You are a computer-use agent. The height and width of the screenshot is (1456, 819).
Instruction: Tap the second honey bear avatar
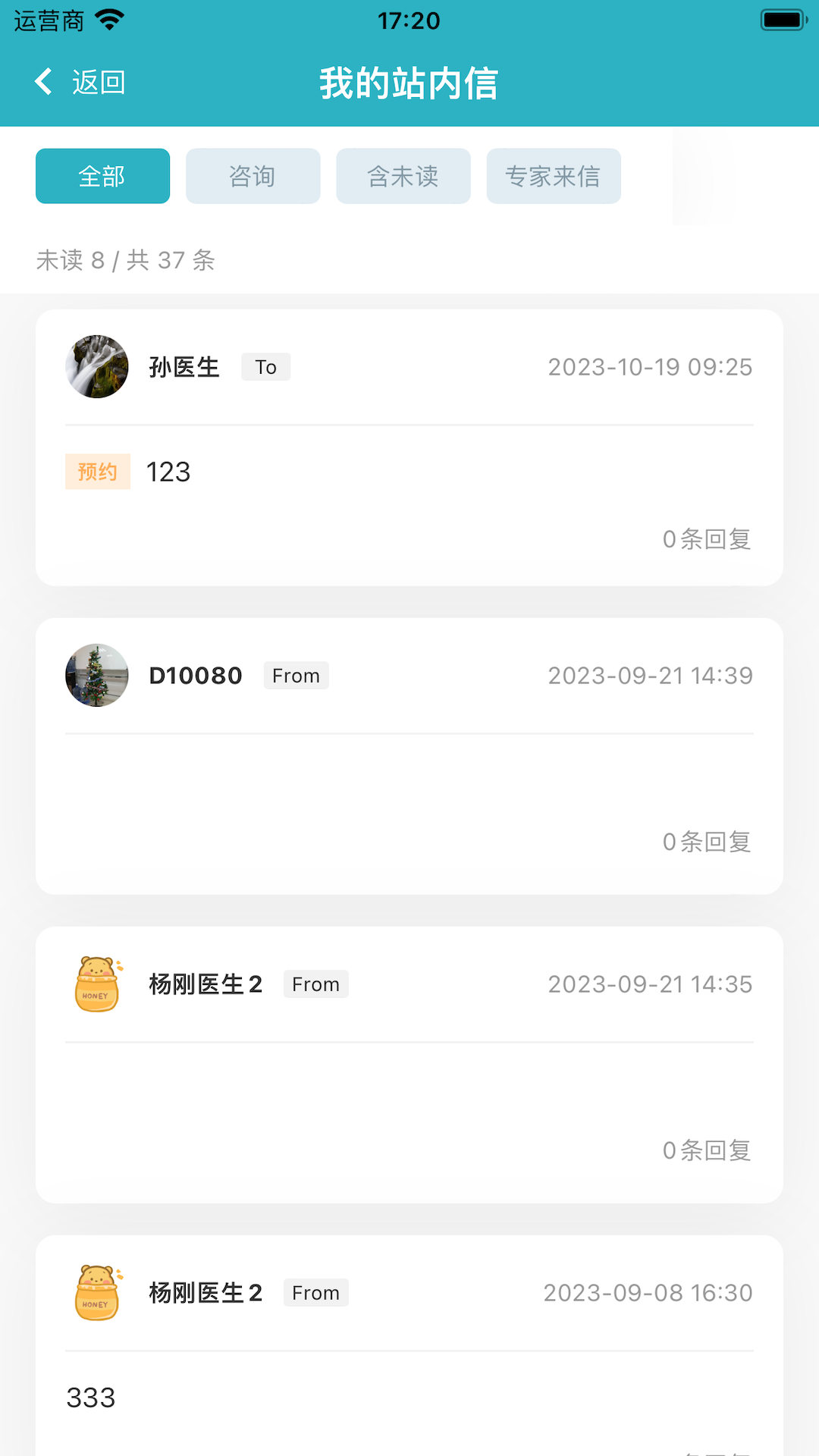click(x=96, y=1292)
